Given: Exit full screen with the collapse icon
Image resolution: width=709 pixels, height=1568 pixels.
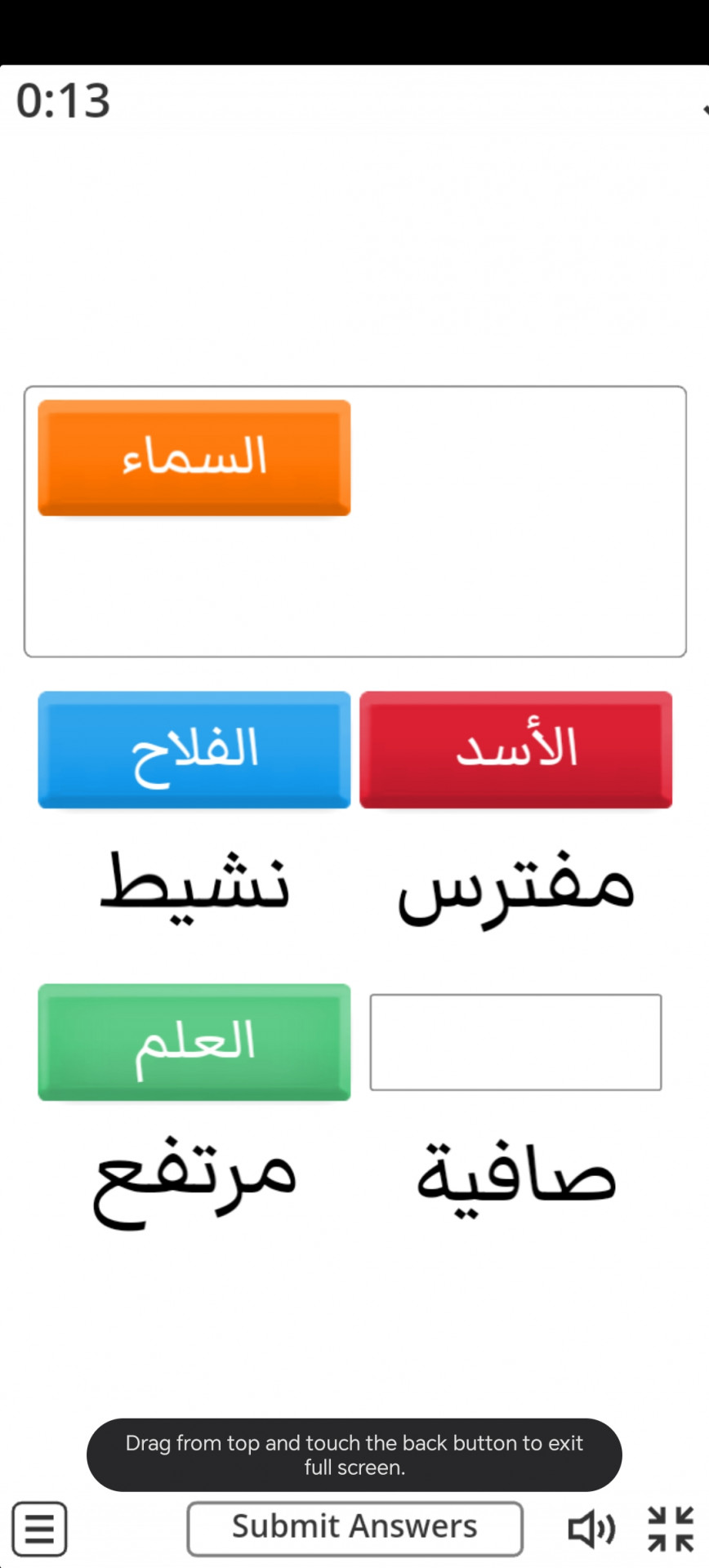Looking at the screenshot, I should (671, 1529).
